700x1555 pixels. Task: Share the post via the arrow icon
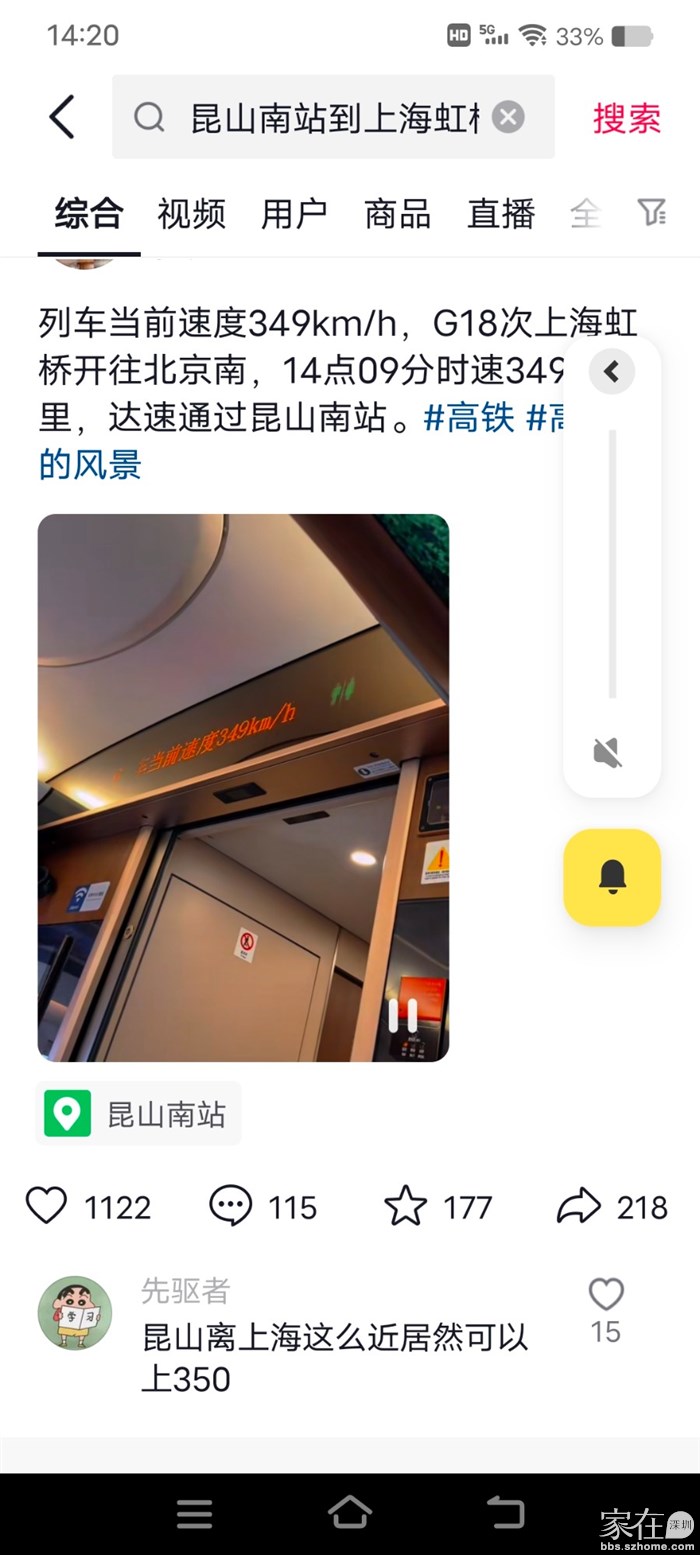point(578,1206)
